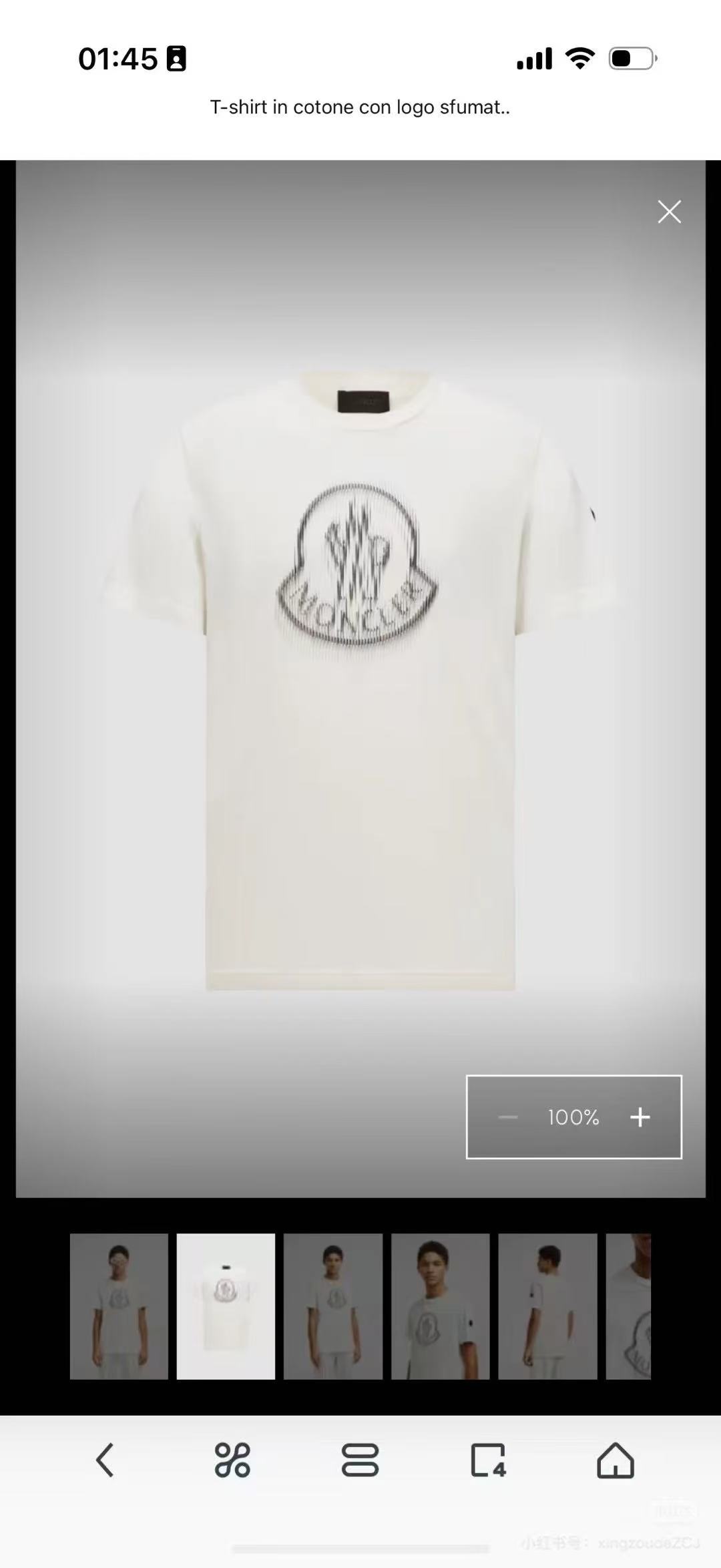Open the browser four-circle menu icon
721x1568 pixels.
tap(232, 1459)
